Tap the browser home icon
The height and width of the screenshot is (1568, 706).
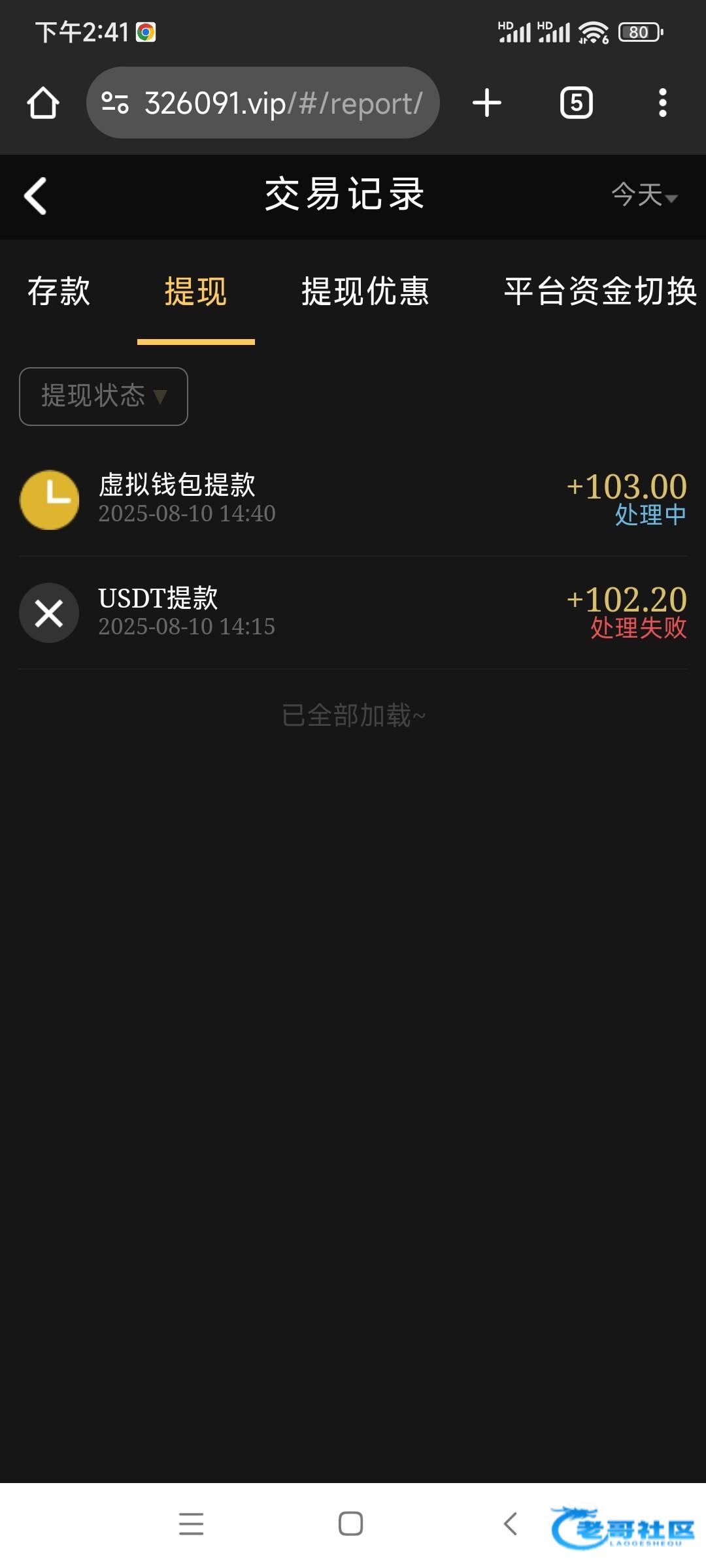click(x=43, y=103)
